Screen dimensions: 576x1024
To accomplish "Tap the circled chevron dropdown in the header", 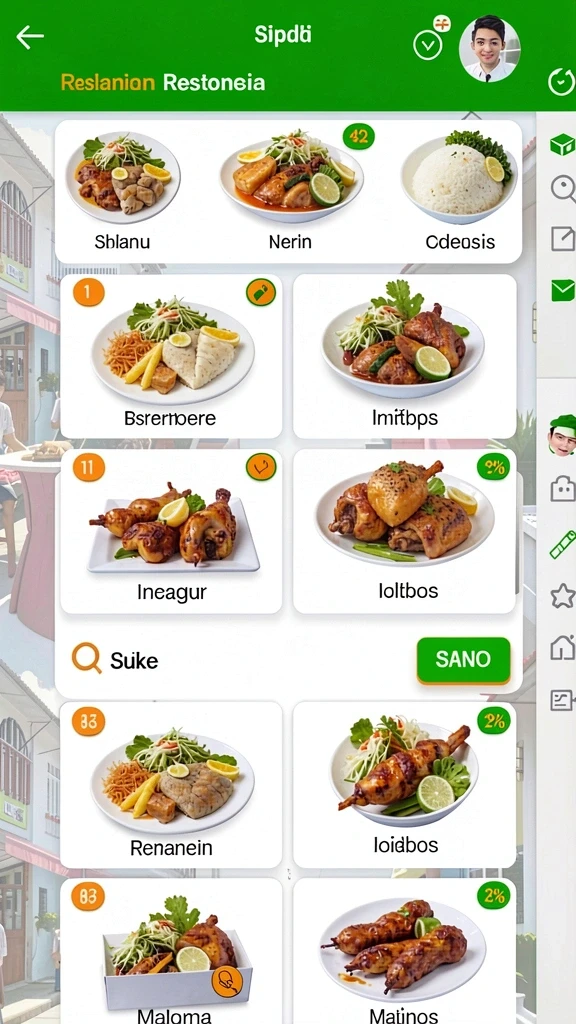I will (x=428, y=46).
